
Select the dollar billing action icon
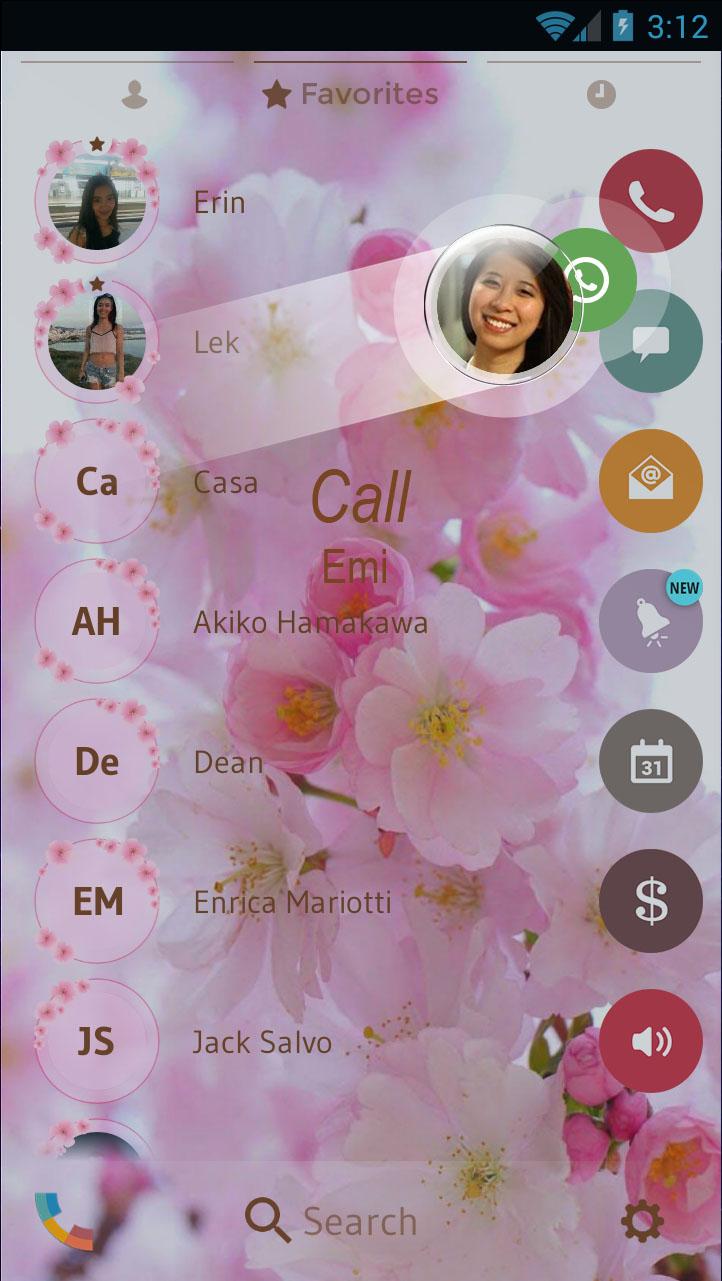pyautogui.click(x=651, y=901)
